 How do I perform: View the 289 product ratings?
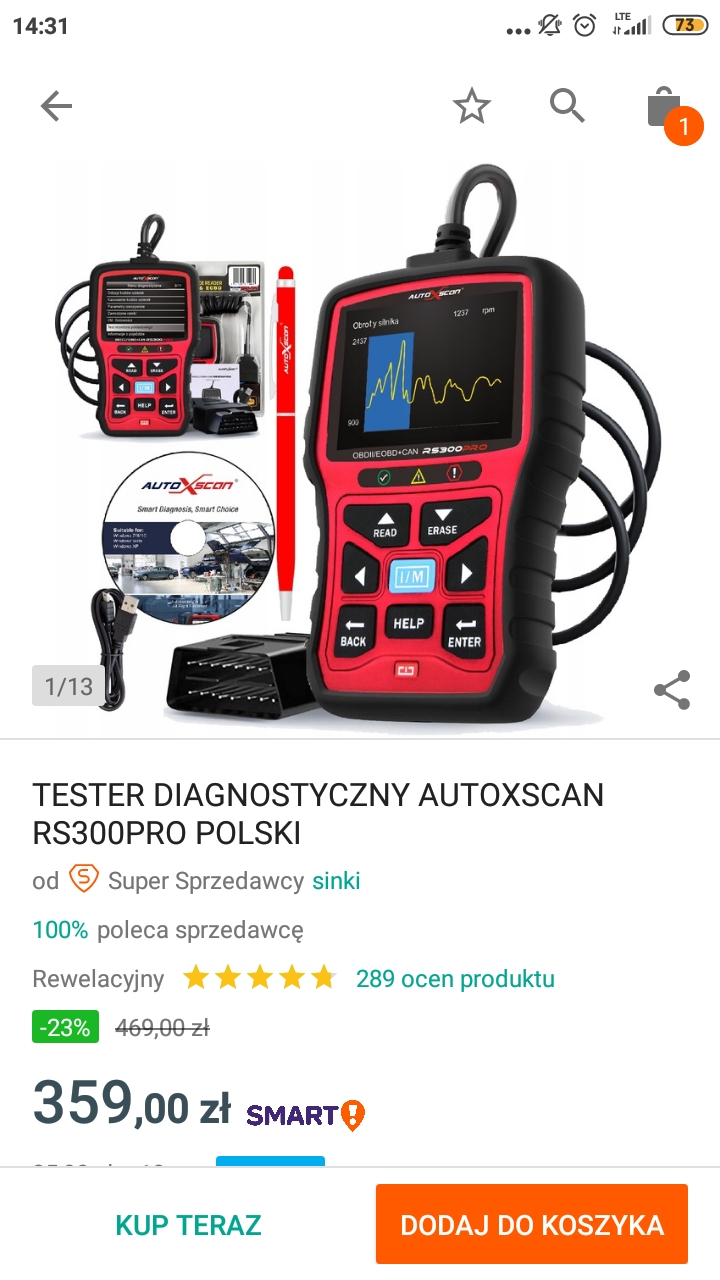pos(455,978)
